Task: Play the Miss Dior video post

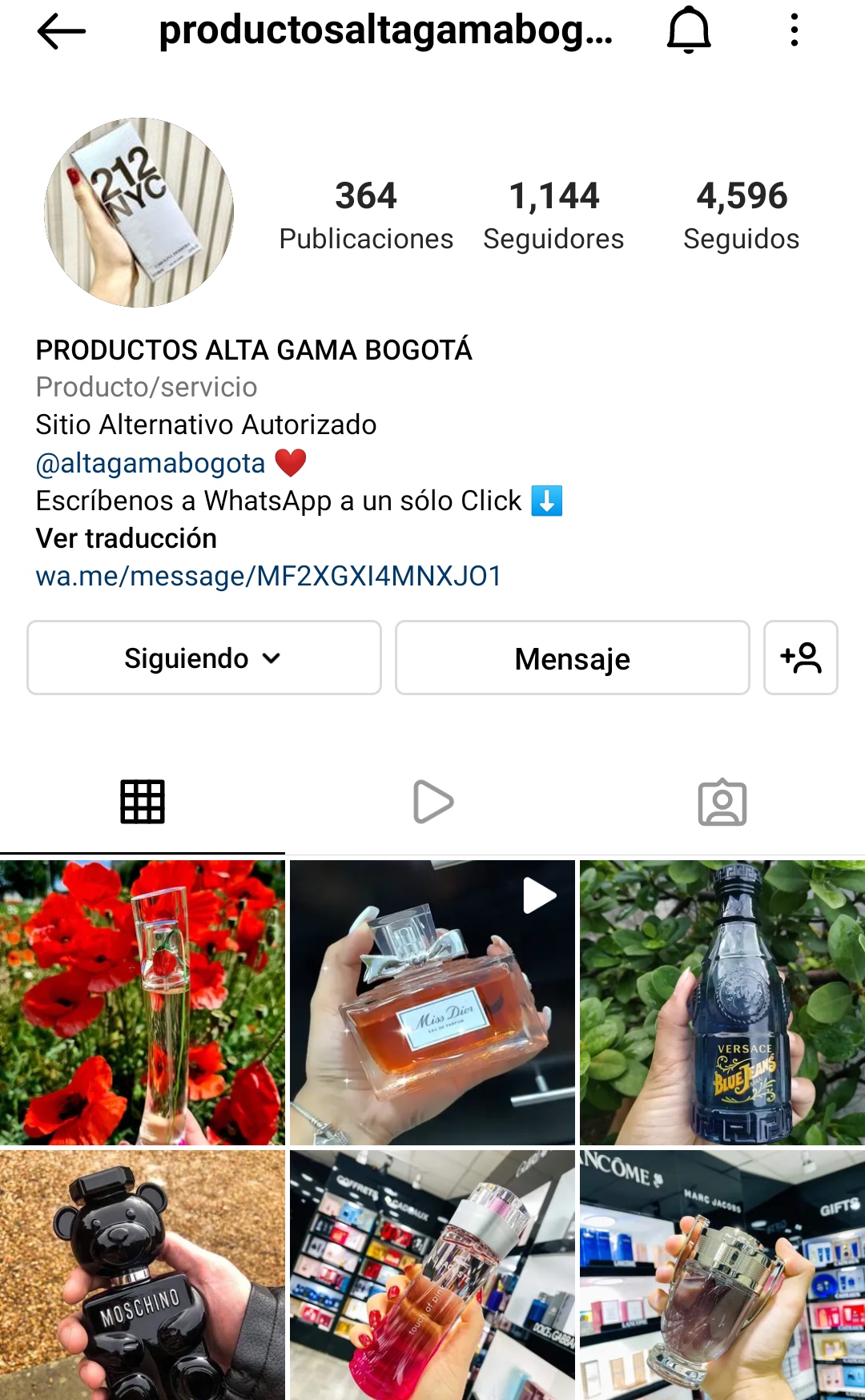Action: (432, 1002)
